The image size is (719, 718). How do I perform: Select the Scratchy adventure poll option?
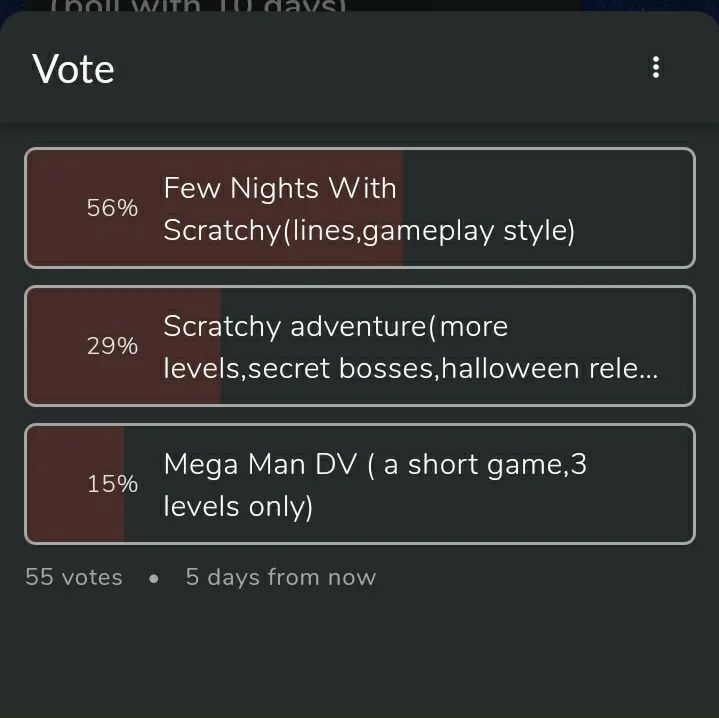(x=360, y=347)
